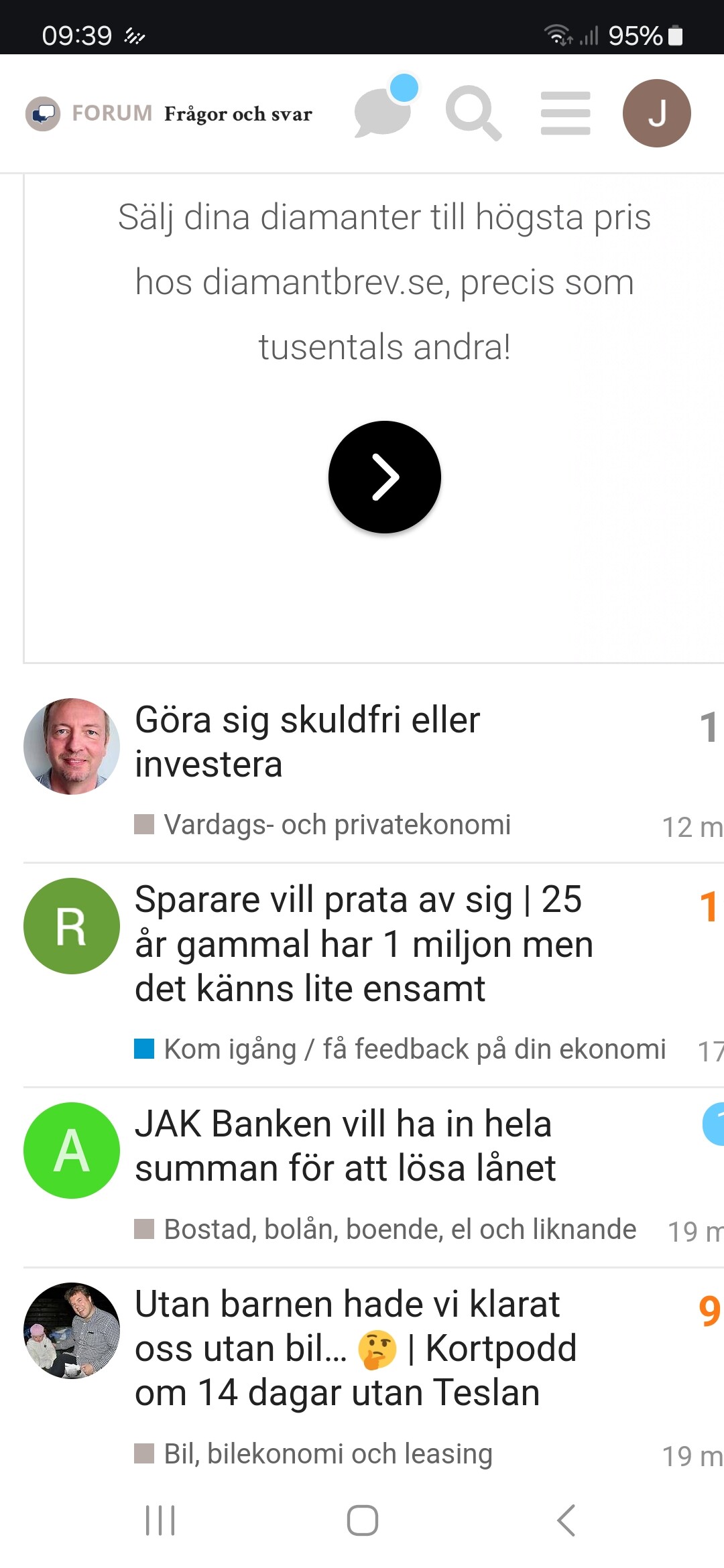Go to the system home screen

pyautogui.click(x=362, y=1520)
